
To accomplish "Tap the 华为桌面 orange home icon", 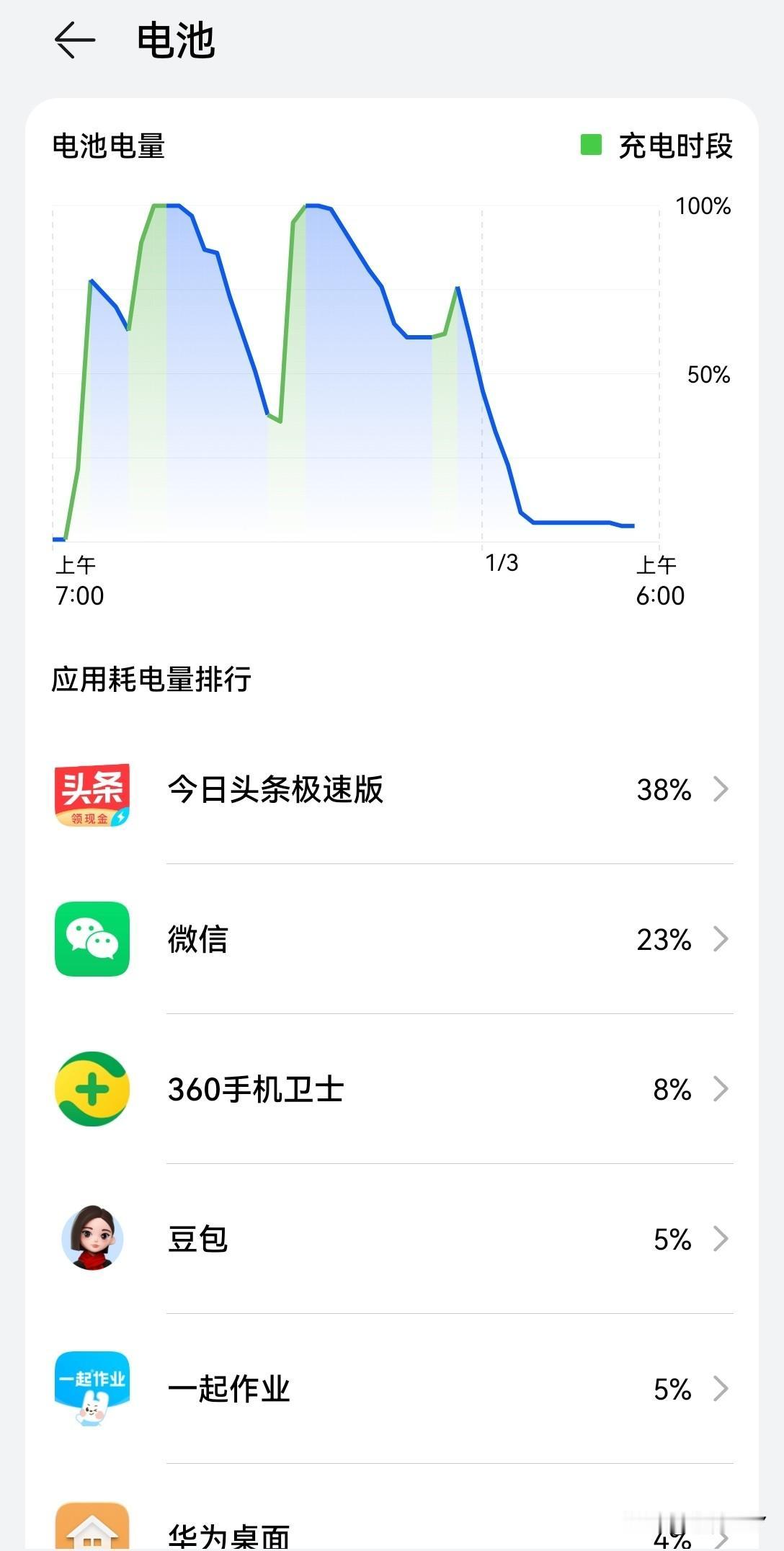I will [x=92, y=1528].
